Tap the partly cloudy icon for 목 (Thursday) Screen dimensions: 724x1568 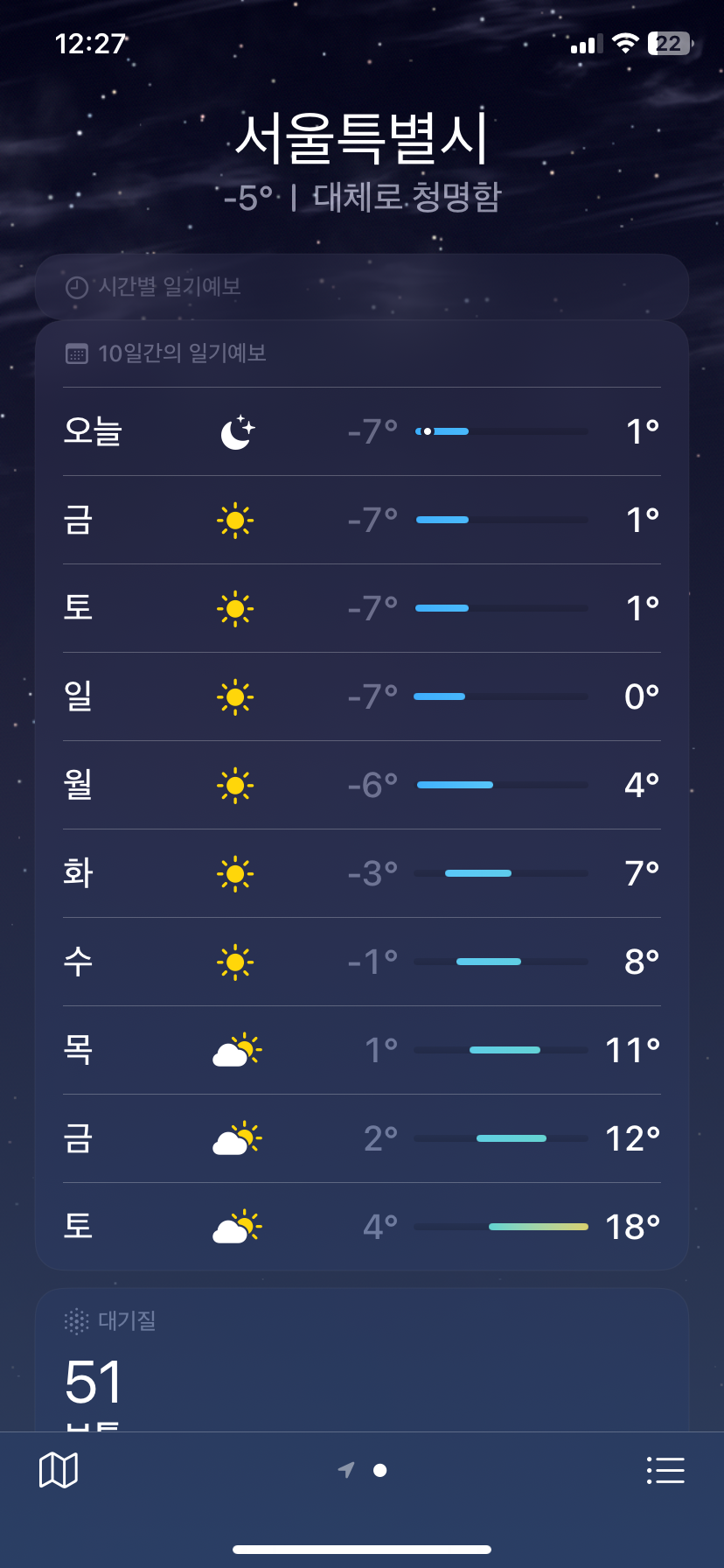(235, 1049)
